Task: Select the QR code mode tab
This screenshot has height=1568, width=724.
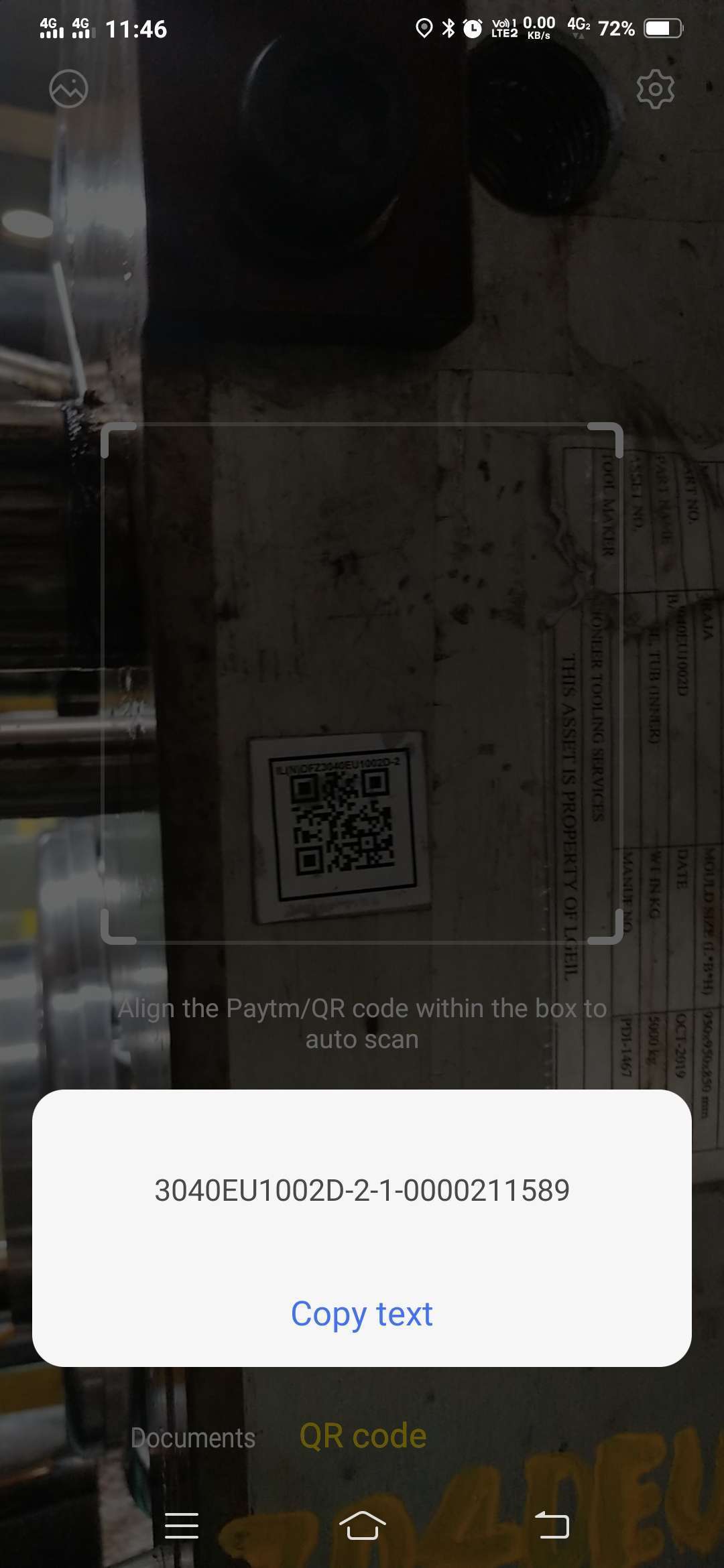Action: (363, 1436)
